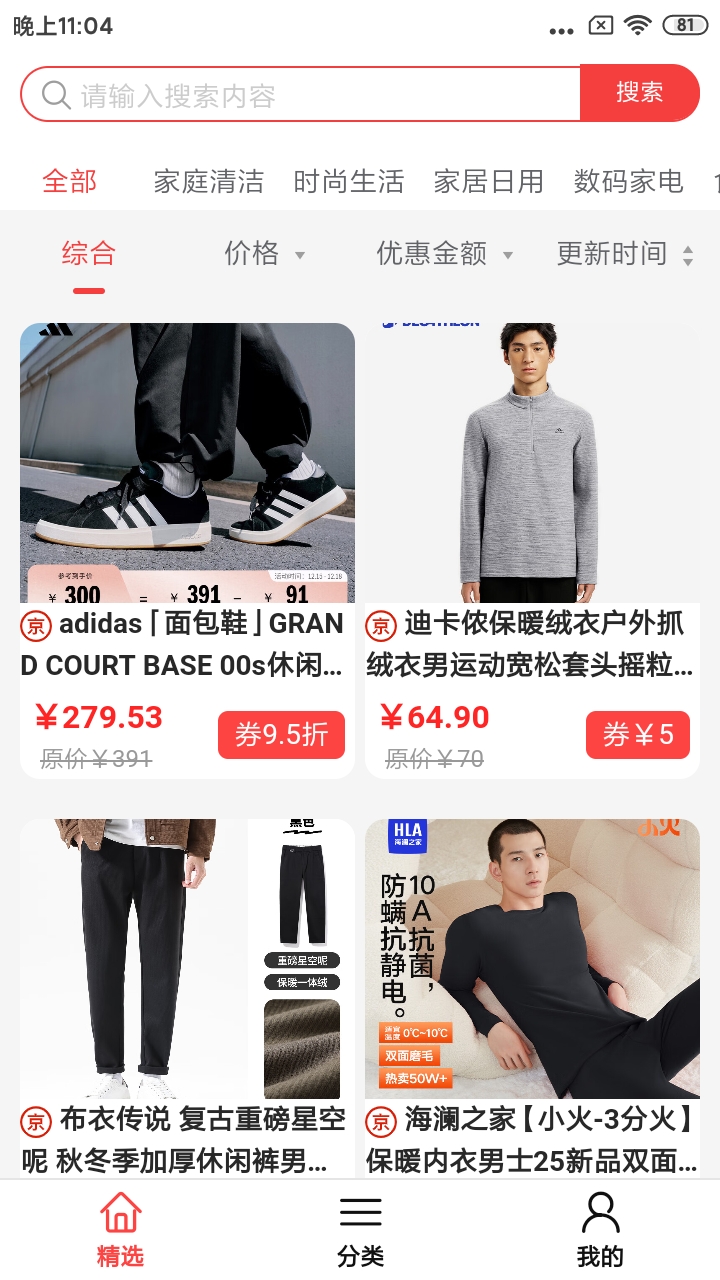Switch to the 分类 bottom tab
Viewport: 720px width, 1280px height.
(360, 1230)
